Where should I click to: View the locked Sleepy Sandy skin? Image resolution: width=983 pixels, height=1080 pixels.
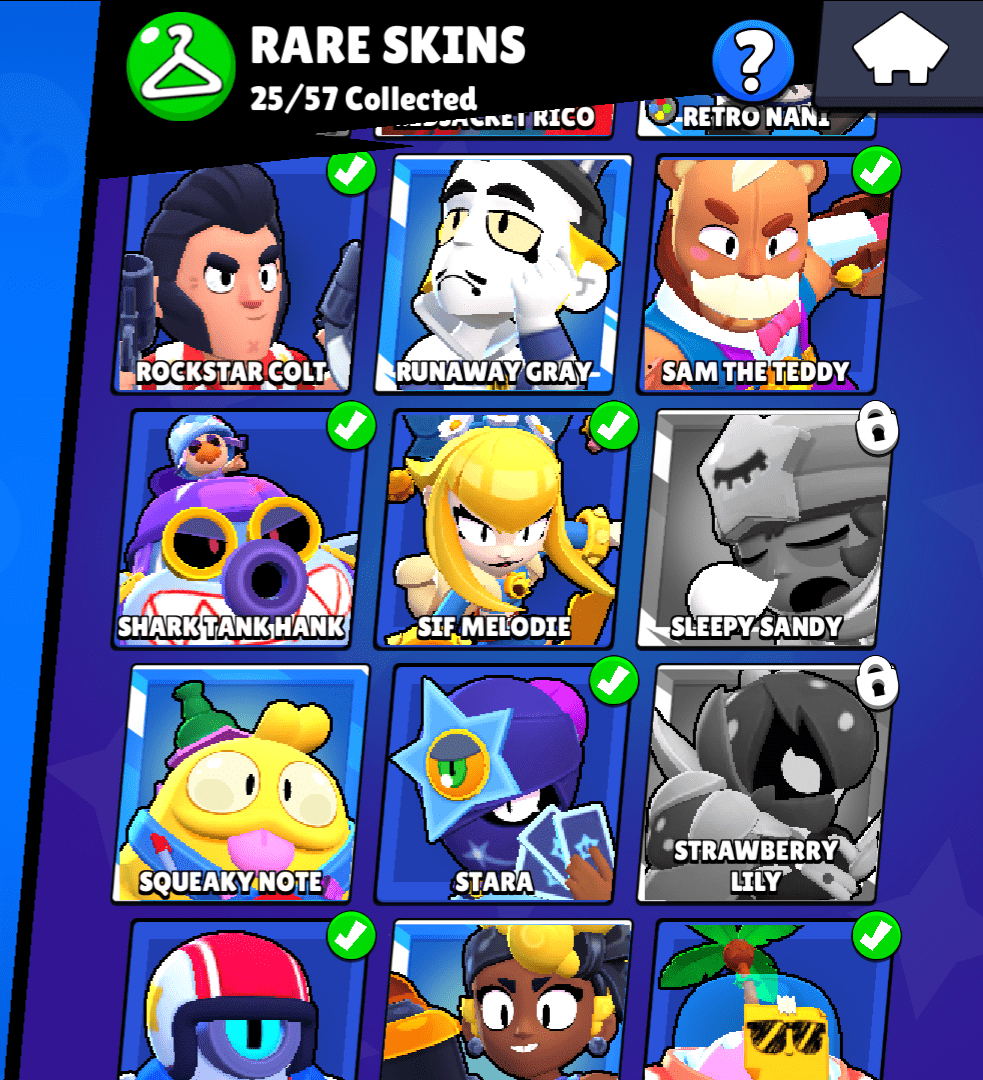(765, 530)
